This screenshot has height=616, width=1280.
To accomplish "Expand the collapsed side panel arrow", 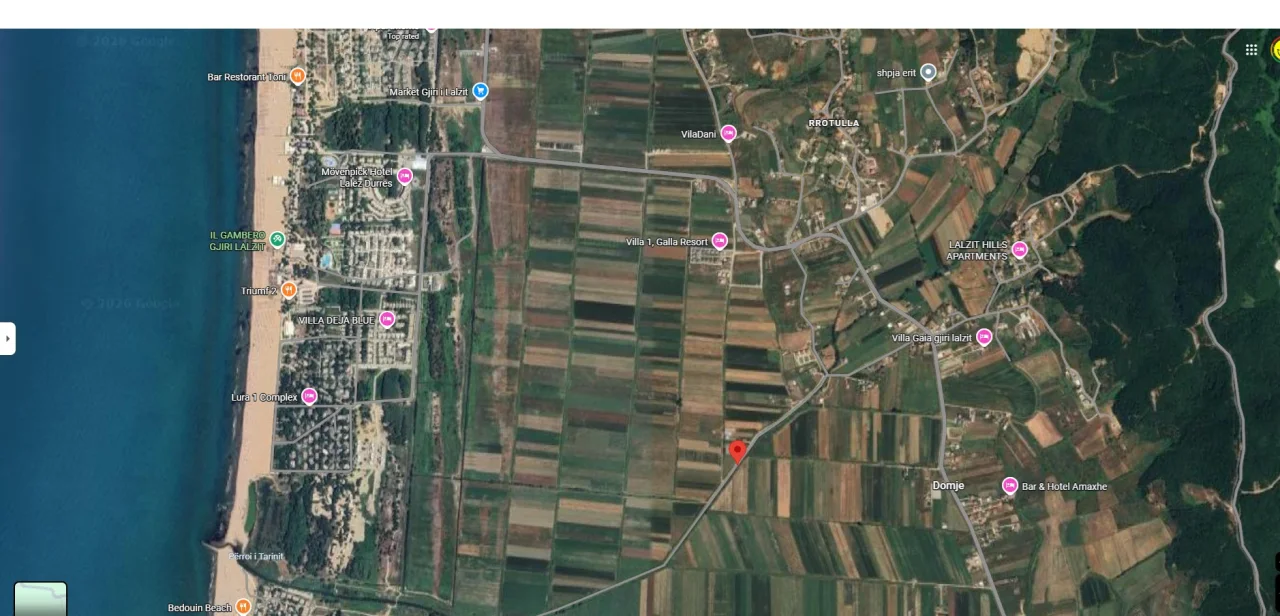I will [x=7, y=338].
